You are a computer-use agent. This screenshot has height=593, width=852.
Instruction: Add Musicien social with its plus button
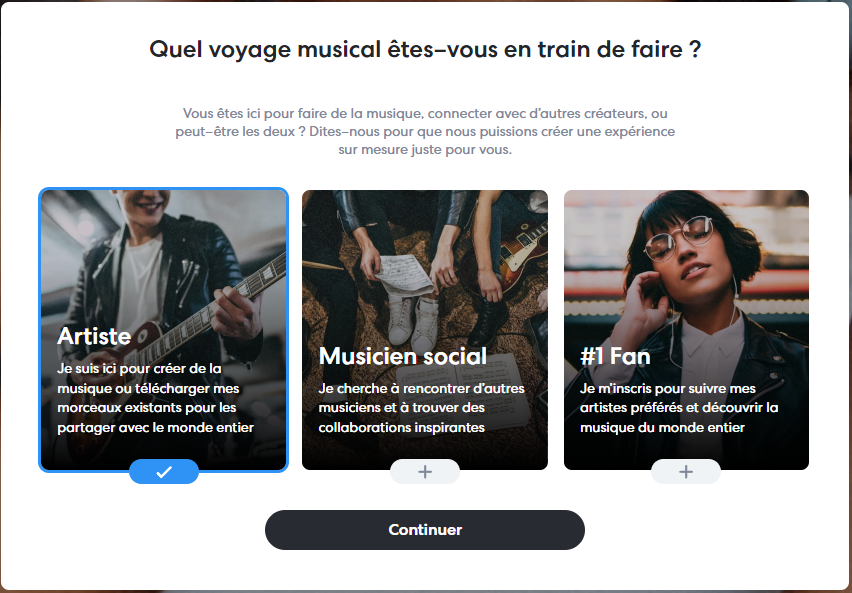coord(425,472)
